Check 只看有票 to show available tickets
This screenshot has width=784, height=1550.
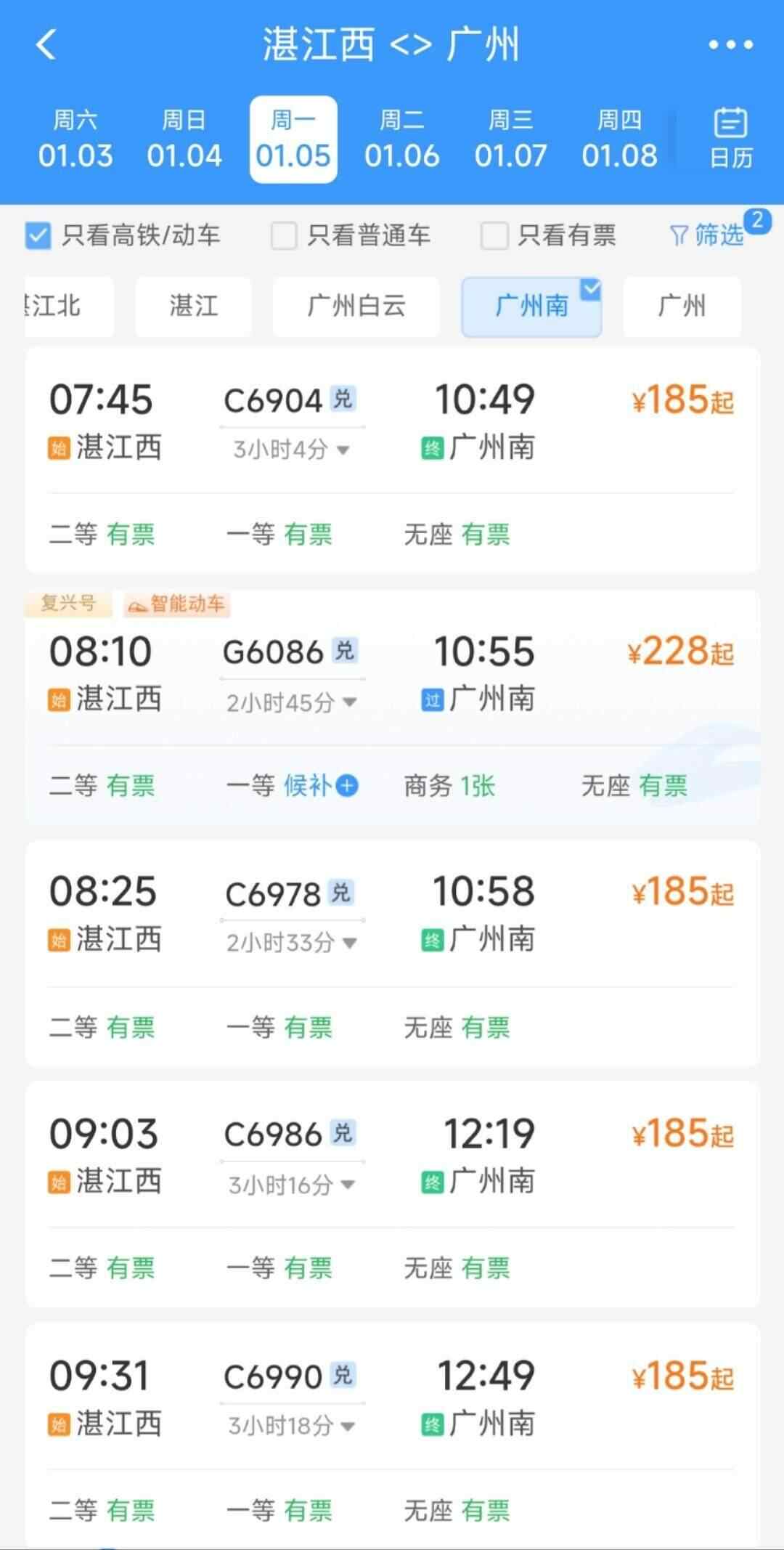tap(494, 235)
